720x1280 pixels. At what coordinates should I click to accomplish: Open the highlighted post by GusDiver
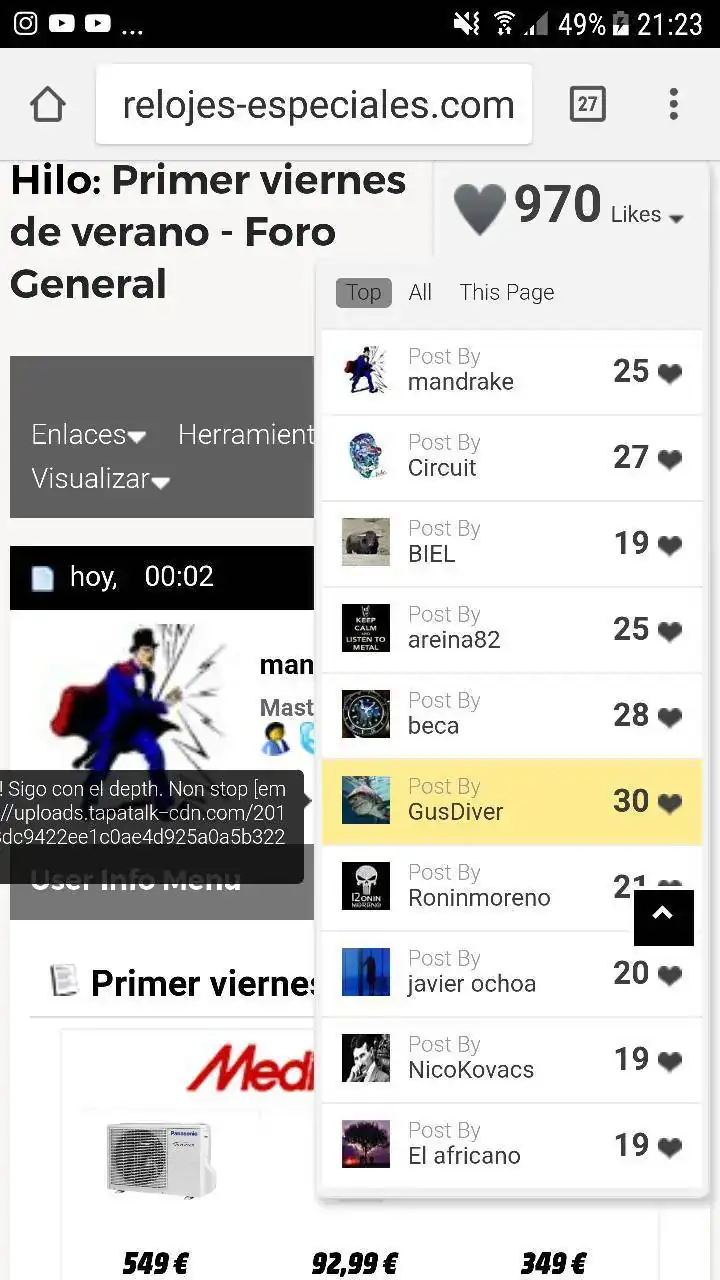pyautogui.click(x=511, y=801)
